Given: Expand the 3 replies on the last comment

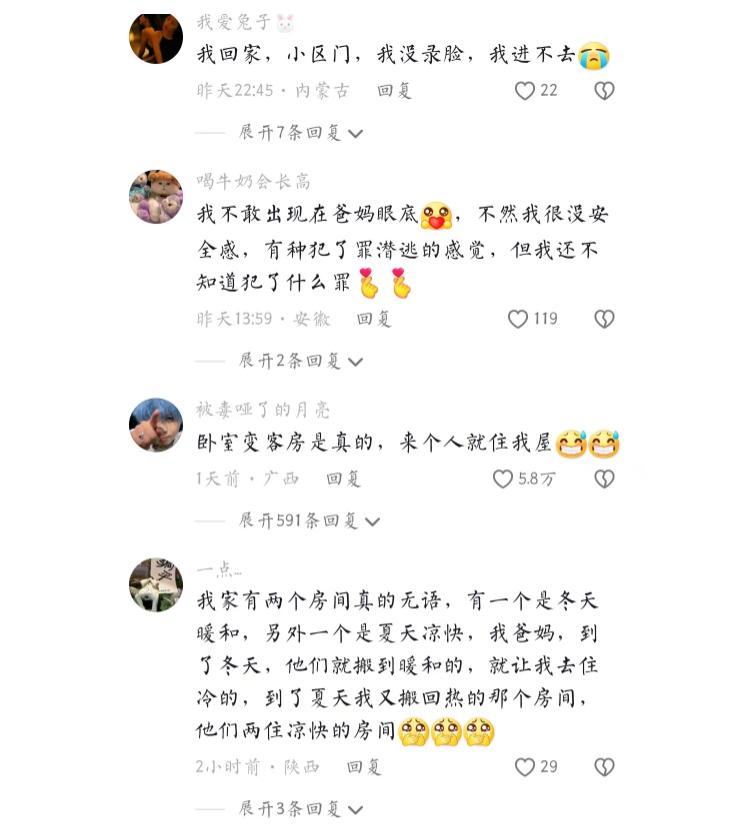Looking at the screenshot, I should coord(289,807).
